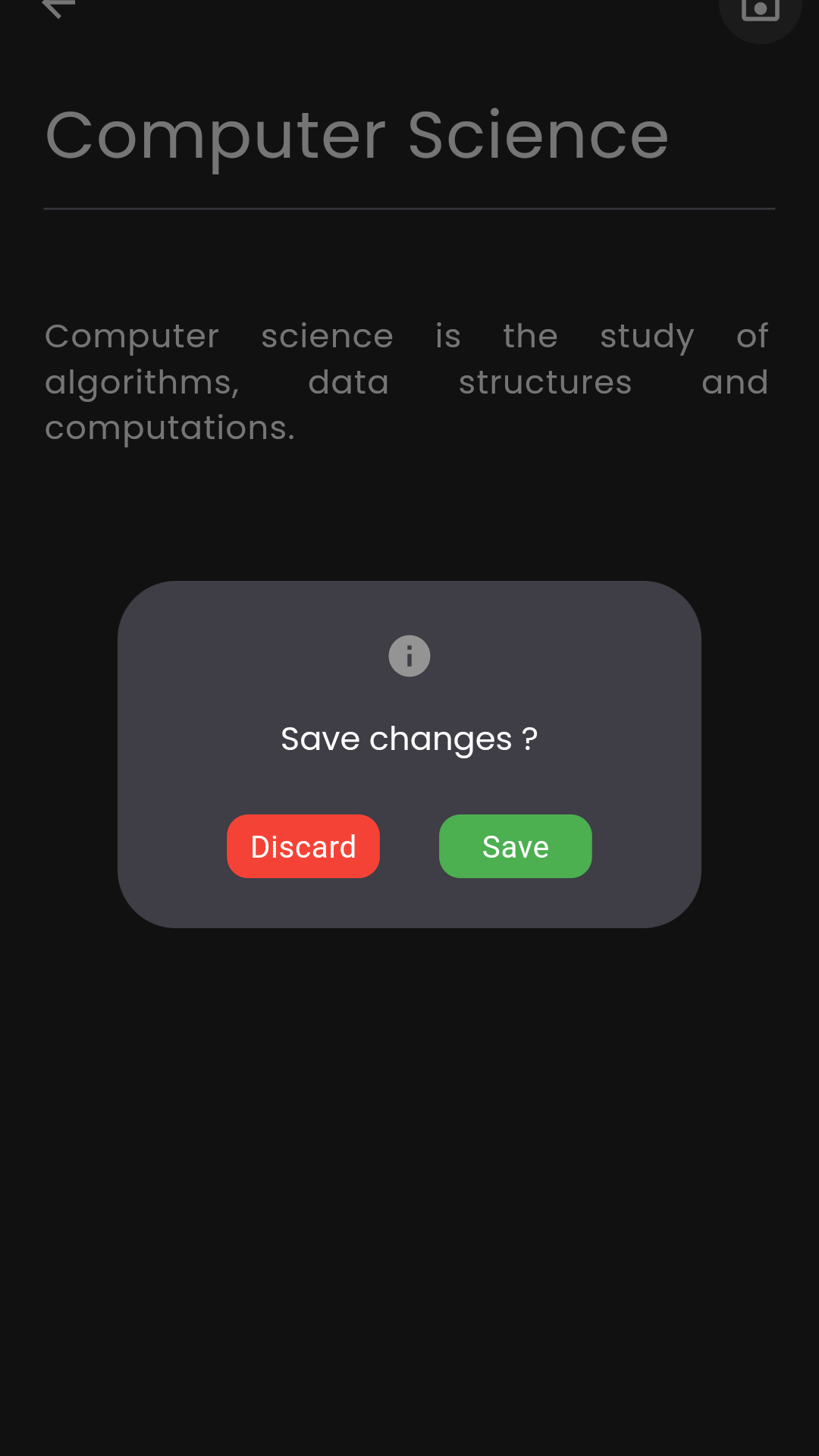The height and width of the screenshot is (1456, 819).
Task: Confirm changes by tapping Save
Action: tap(515, 846)
